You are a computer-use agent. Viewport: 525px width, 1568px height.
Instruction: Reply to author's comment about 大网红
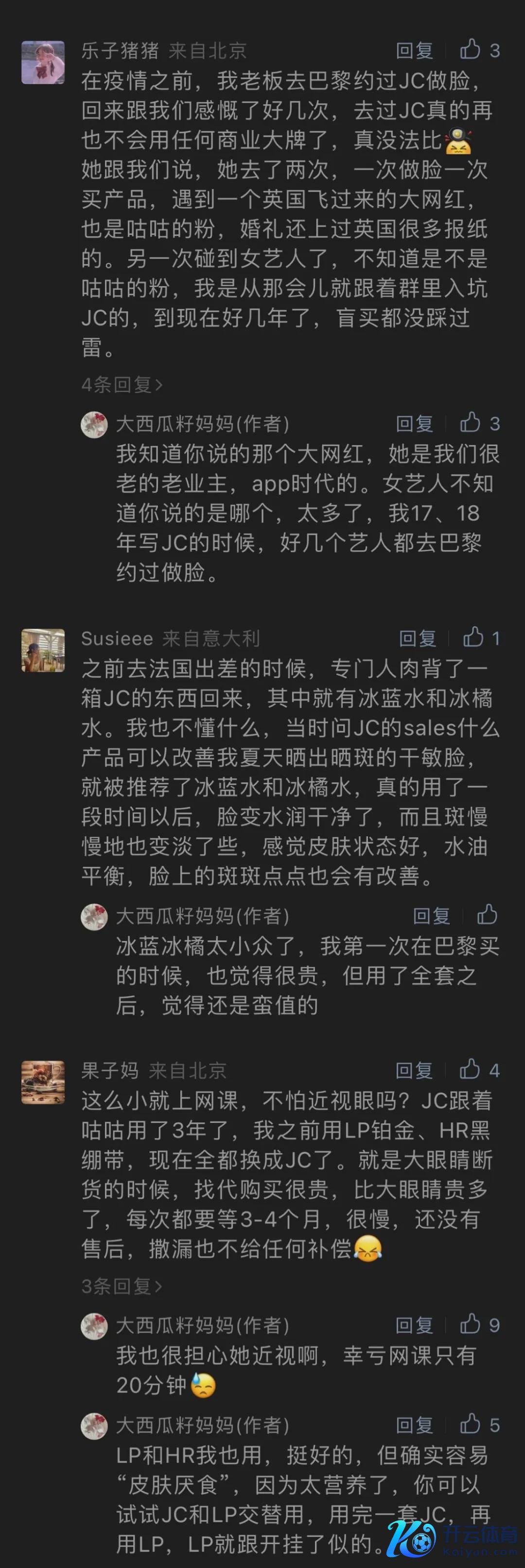coord(414,424)
